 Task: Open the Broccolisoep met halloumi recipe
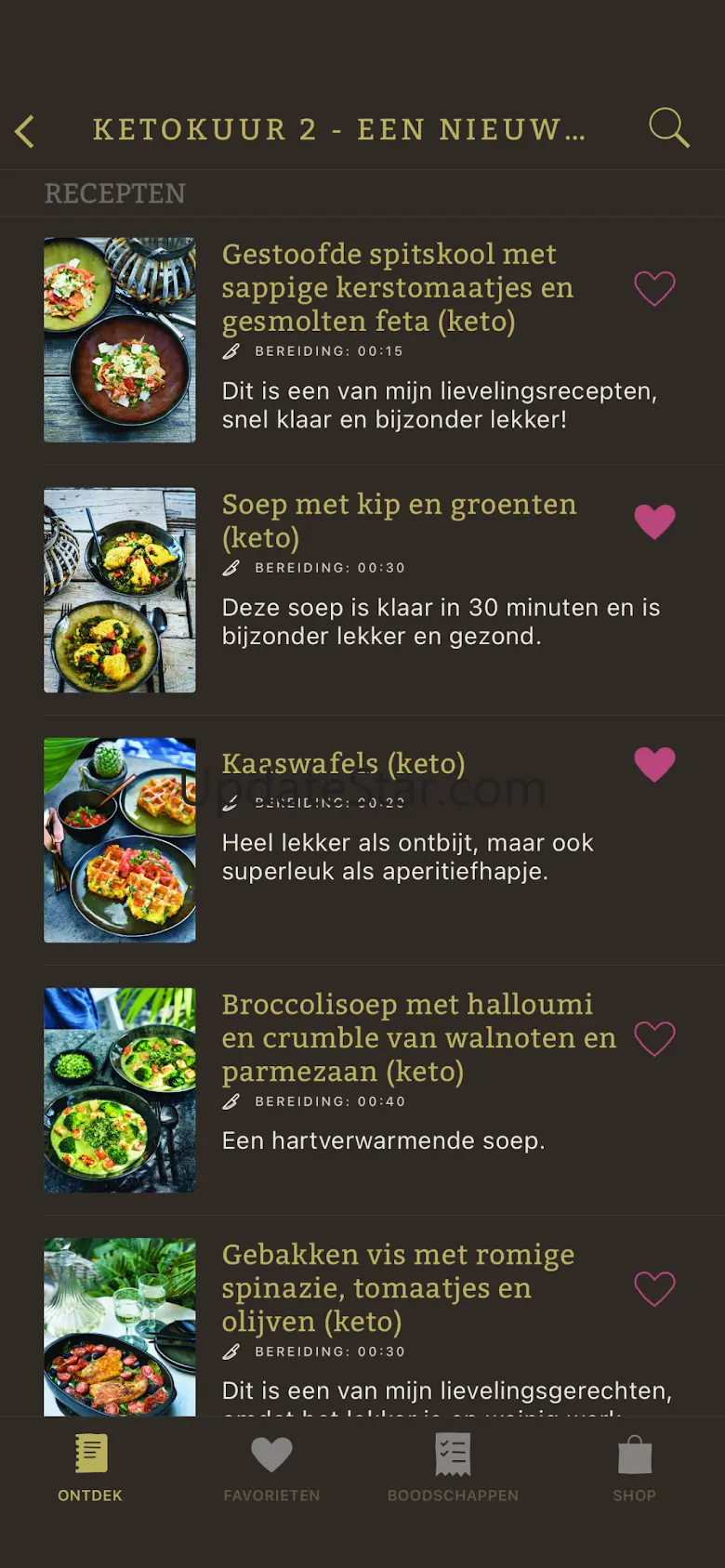(x=418, y=1037)
